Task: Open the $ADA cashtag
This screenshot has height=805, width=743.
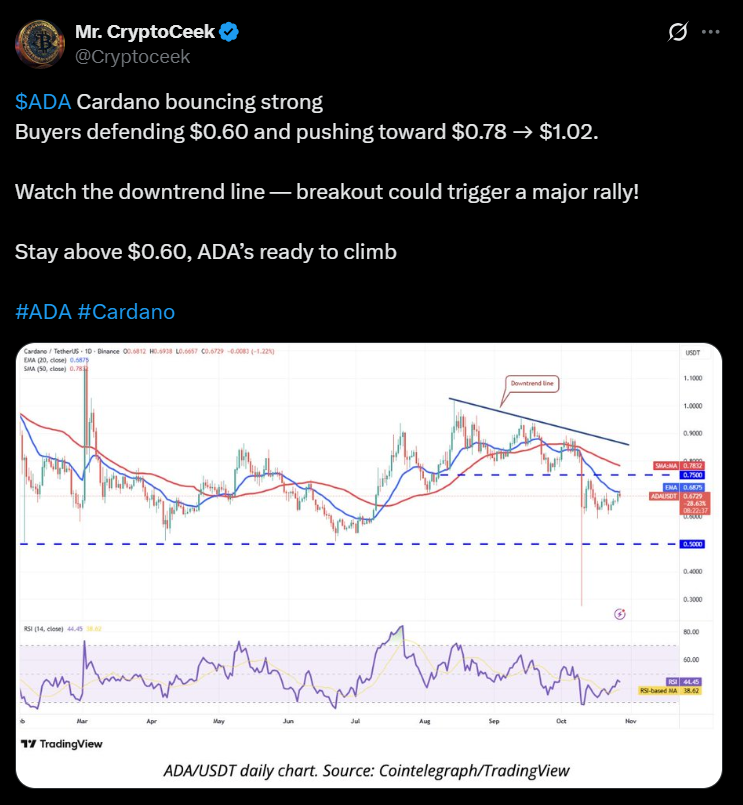Action: coord(43,102)
